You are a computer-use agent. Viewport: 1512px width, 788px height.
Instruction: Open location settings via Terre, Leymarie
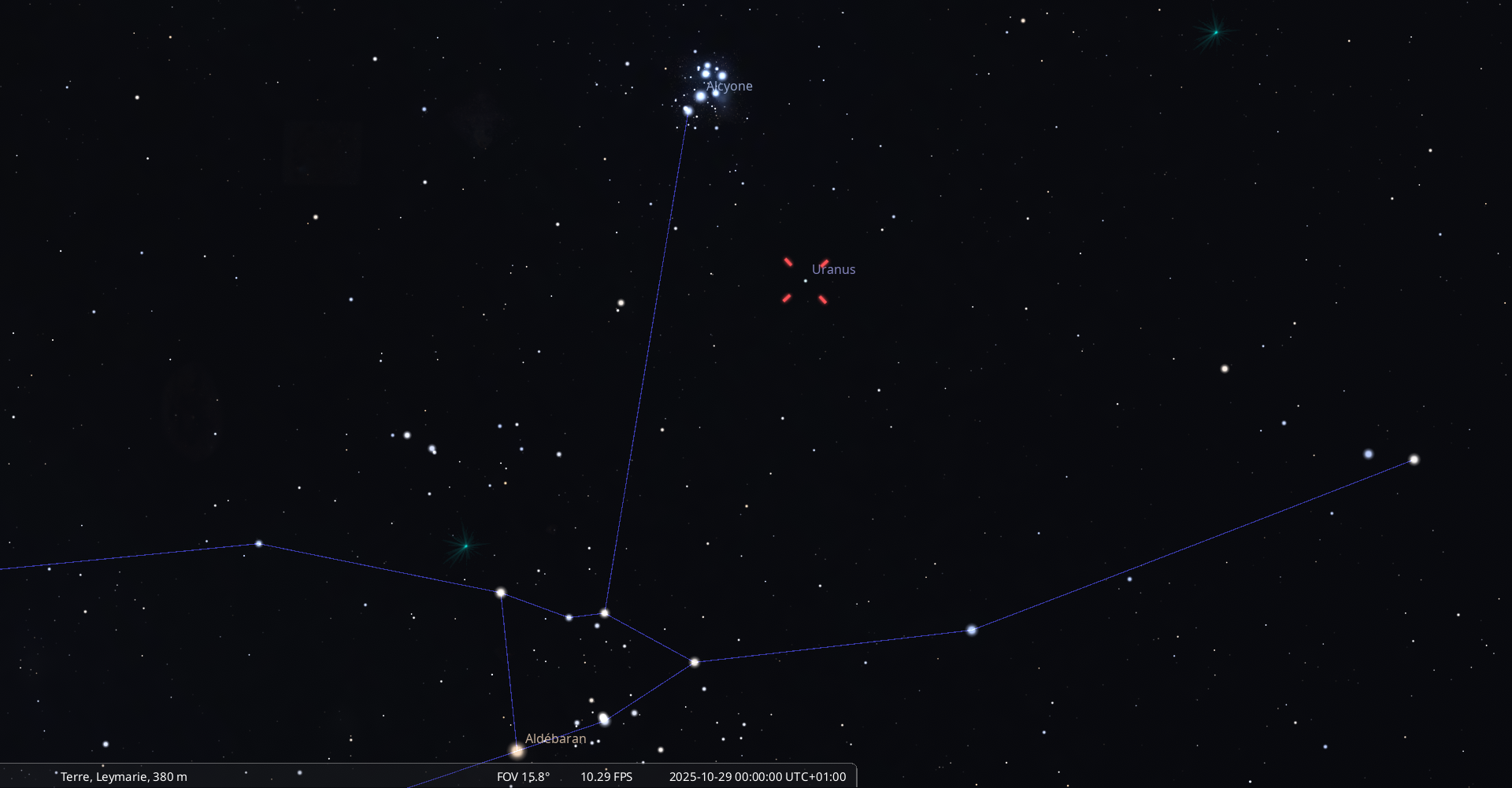point(124,777)
